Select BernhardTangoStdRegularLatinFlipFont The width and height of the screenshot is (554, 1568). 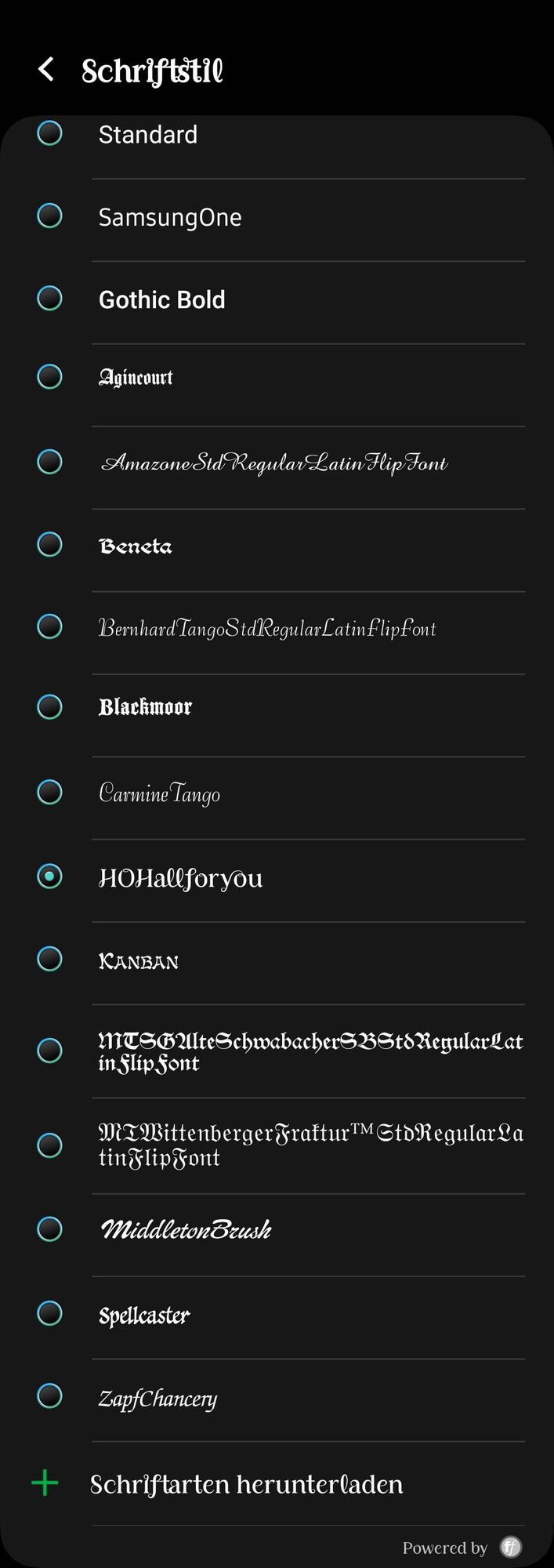[266, 628]
